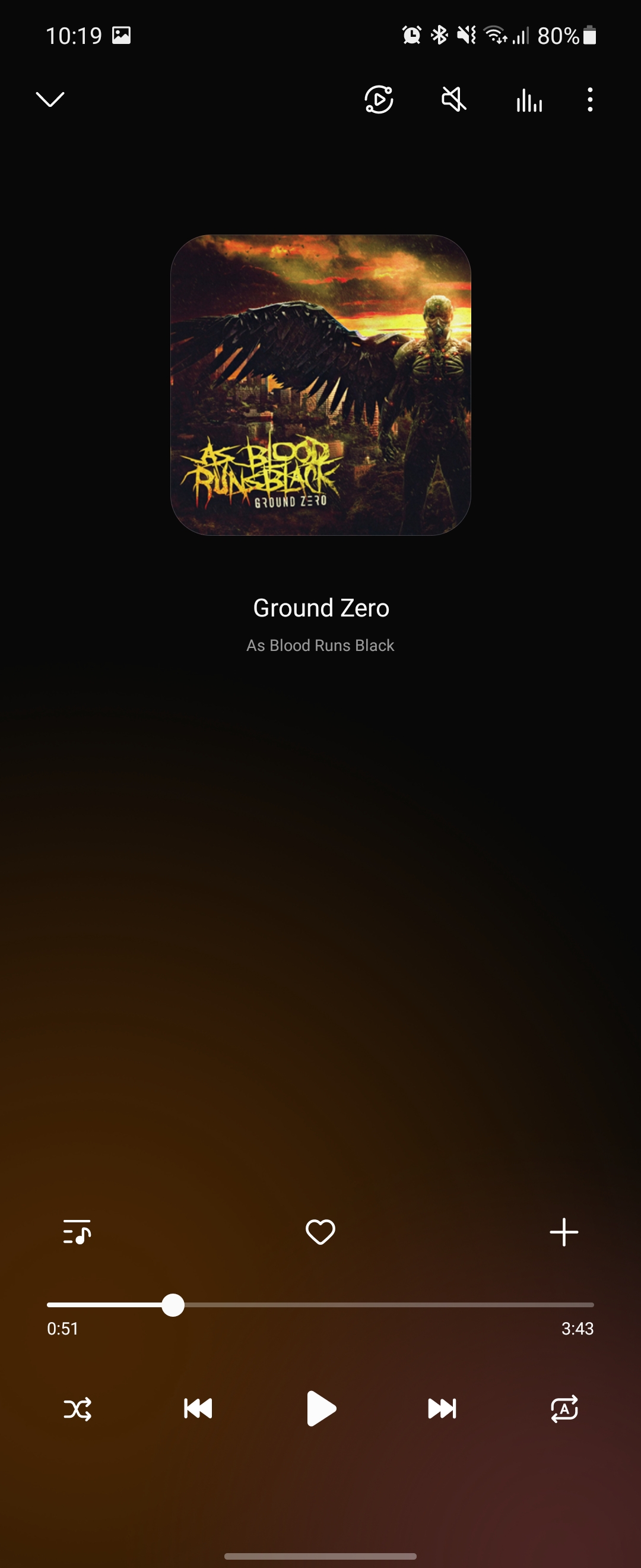Favorite Ground Zero with the heart
The width and height of the screenshot is (641, 1568).
click(320, 1232)
